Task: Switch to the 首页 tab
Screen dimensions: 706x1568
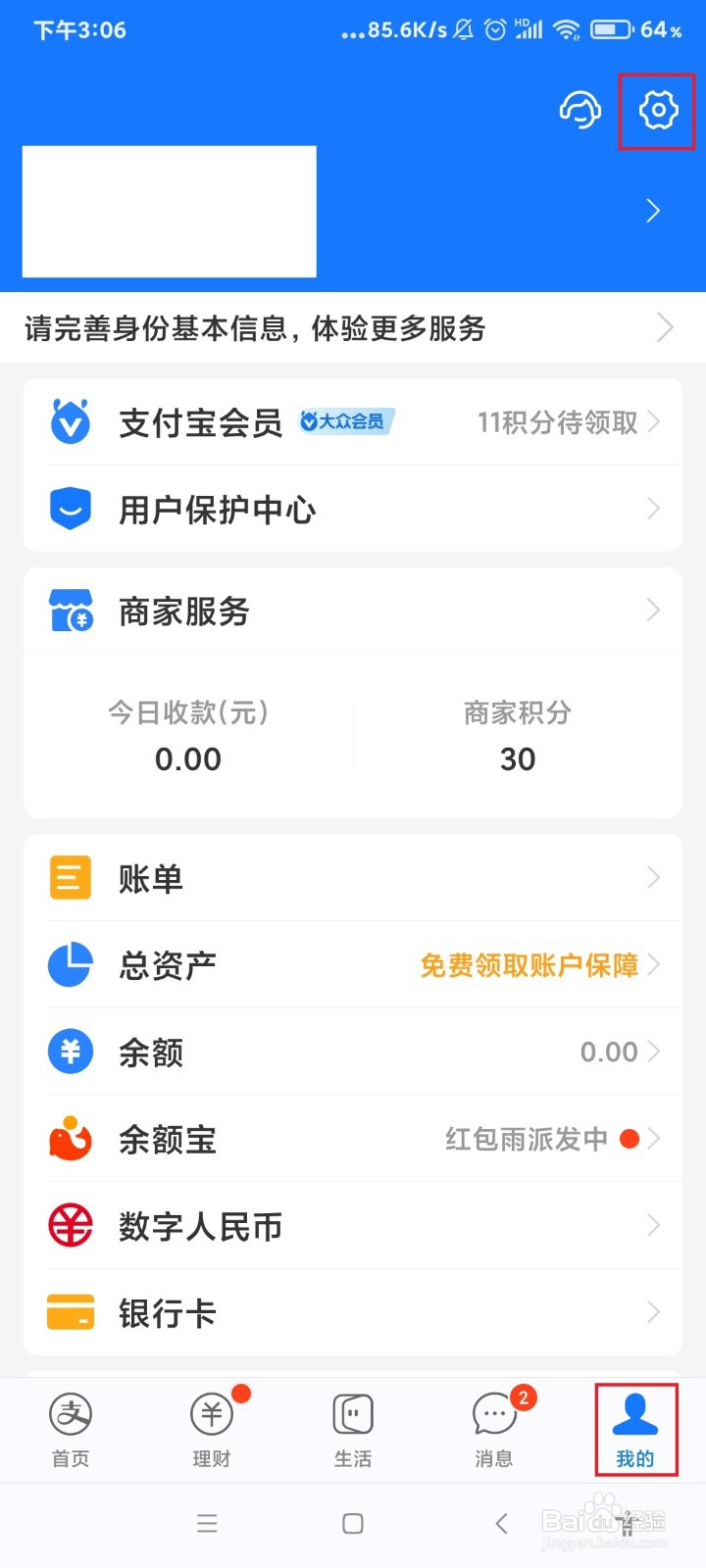Action: [71, 1430]
